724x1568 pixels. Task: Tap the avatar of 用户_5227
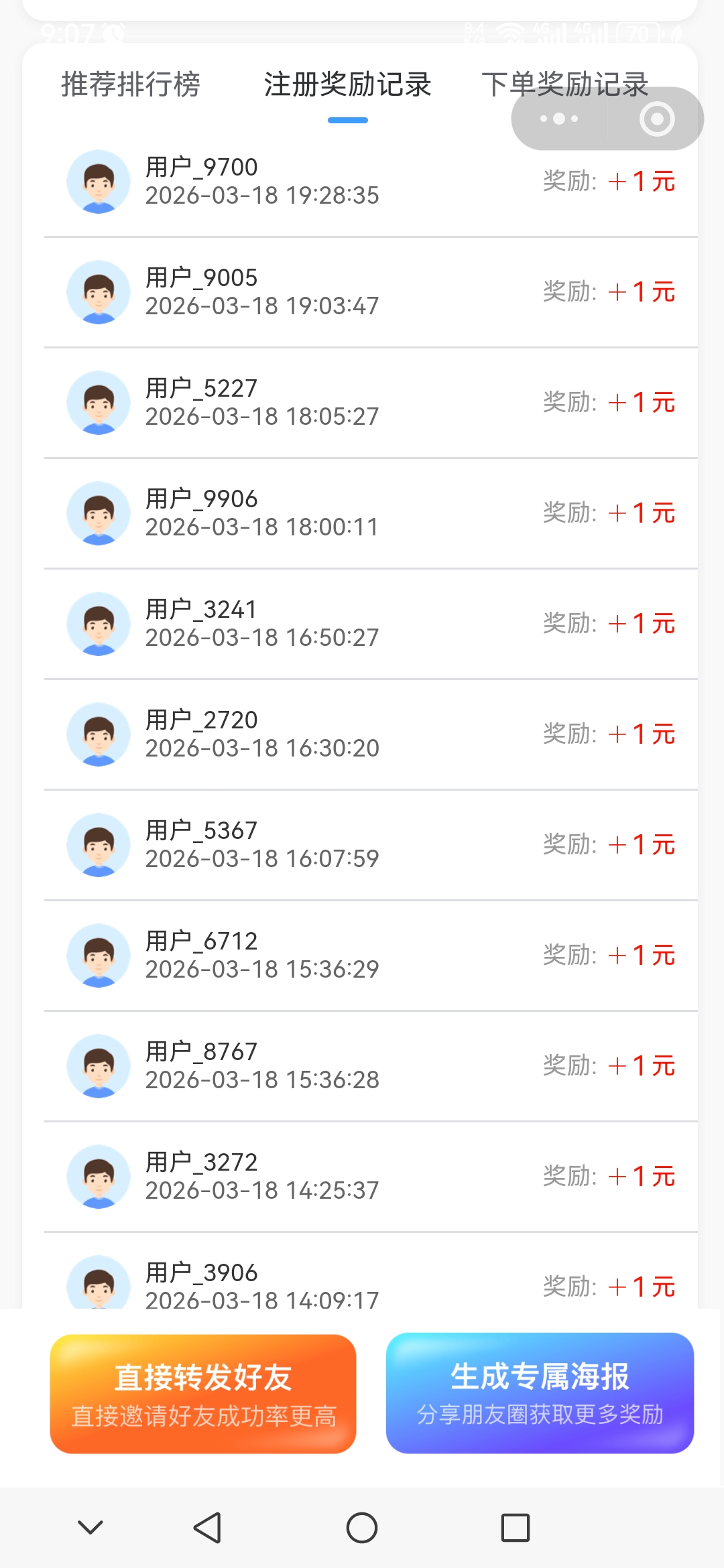(x=98, y=402)
